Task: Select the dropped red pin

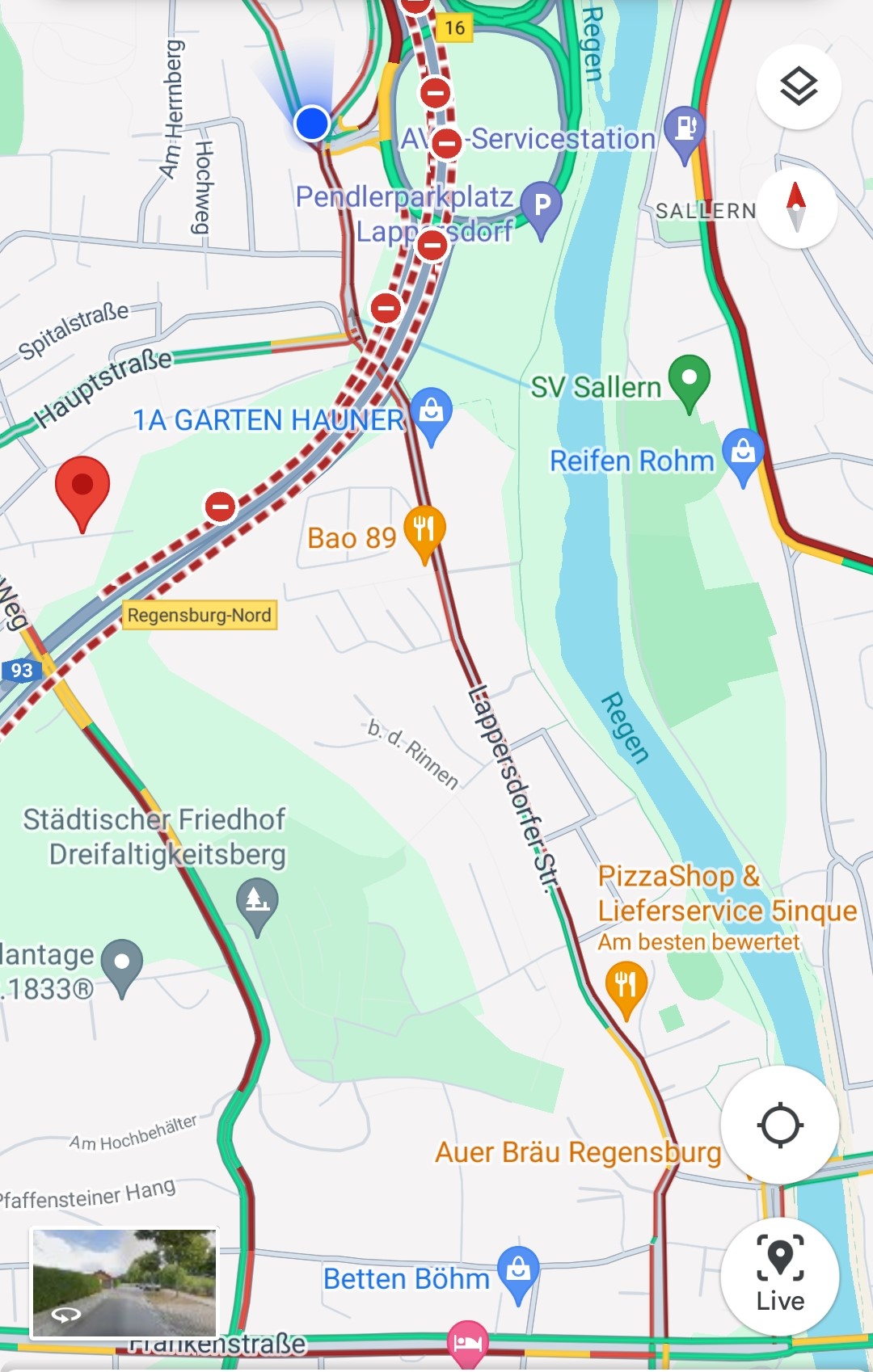Action: coord(82,489)
